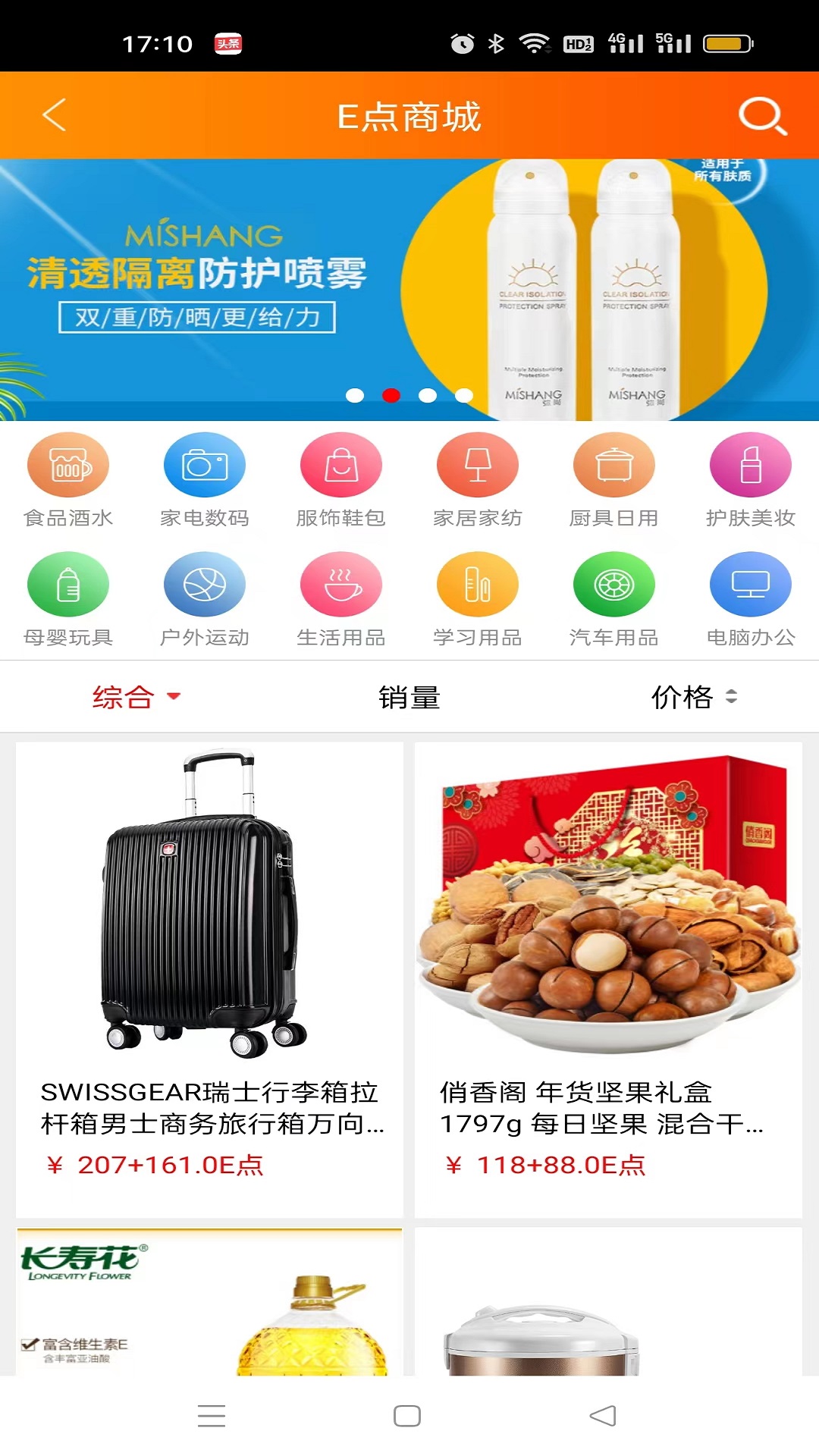Sort products by 价格
Image resolution: width=819 pixels, height=1456 pixels.
click(x=693, y=696)
